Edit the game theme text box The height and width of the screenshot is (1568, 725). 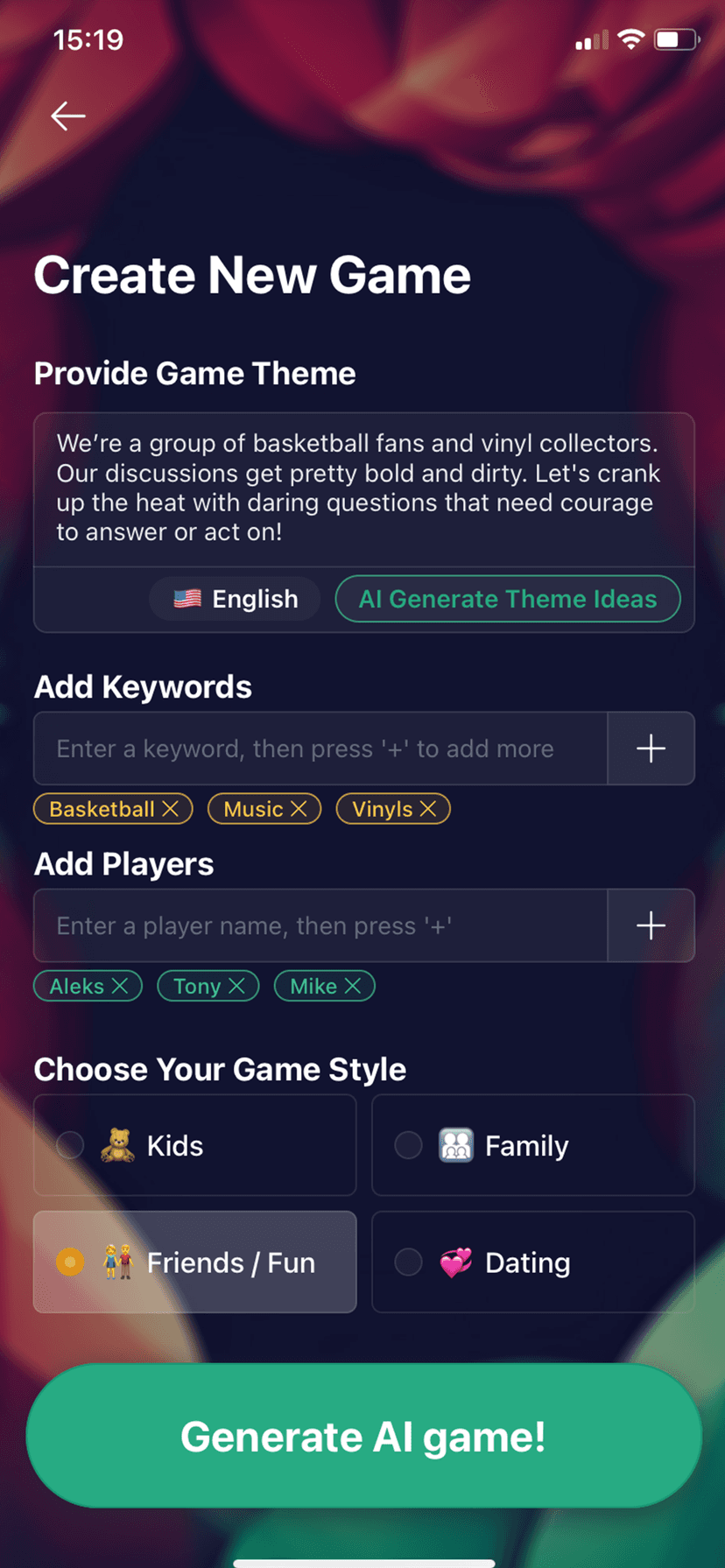click(362, 488)
